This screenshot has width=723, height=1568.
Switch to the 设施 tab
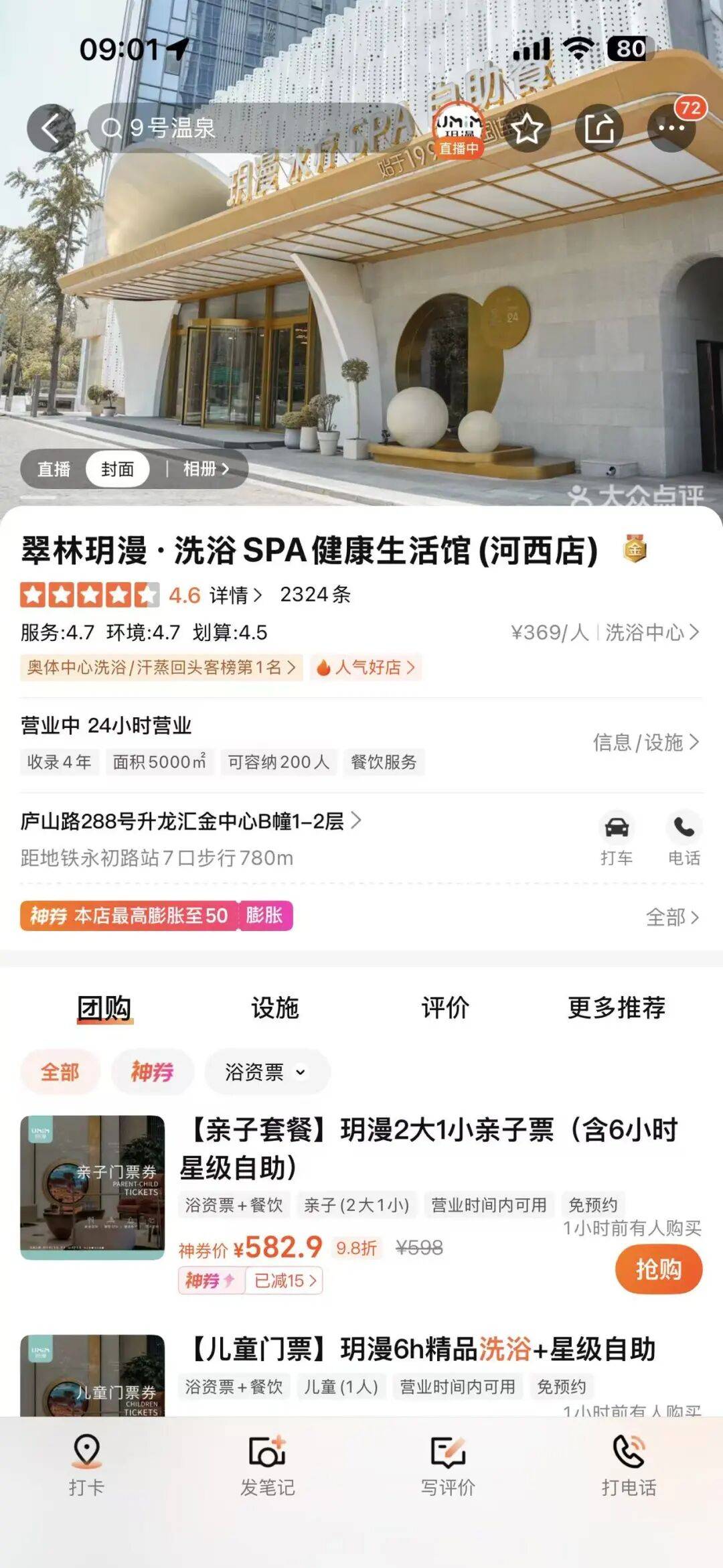point(275,1007)
